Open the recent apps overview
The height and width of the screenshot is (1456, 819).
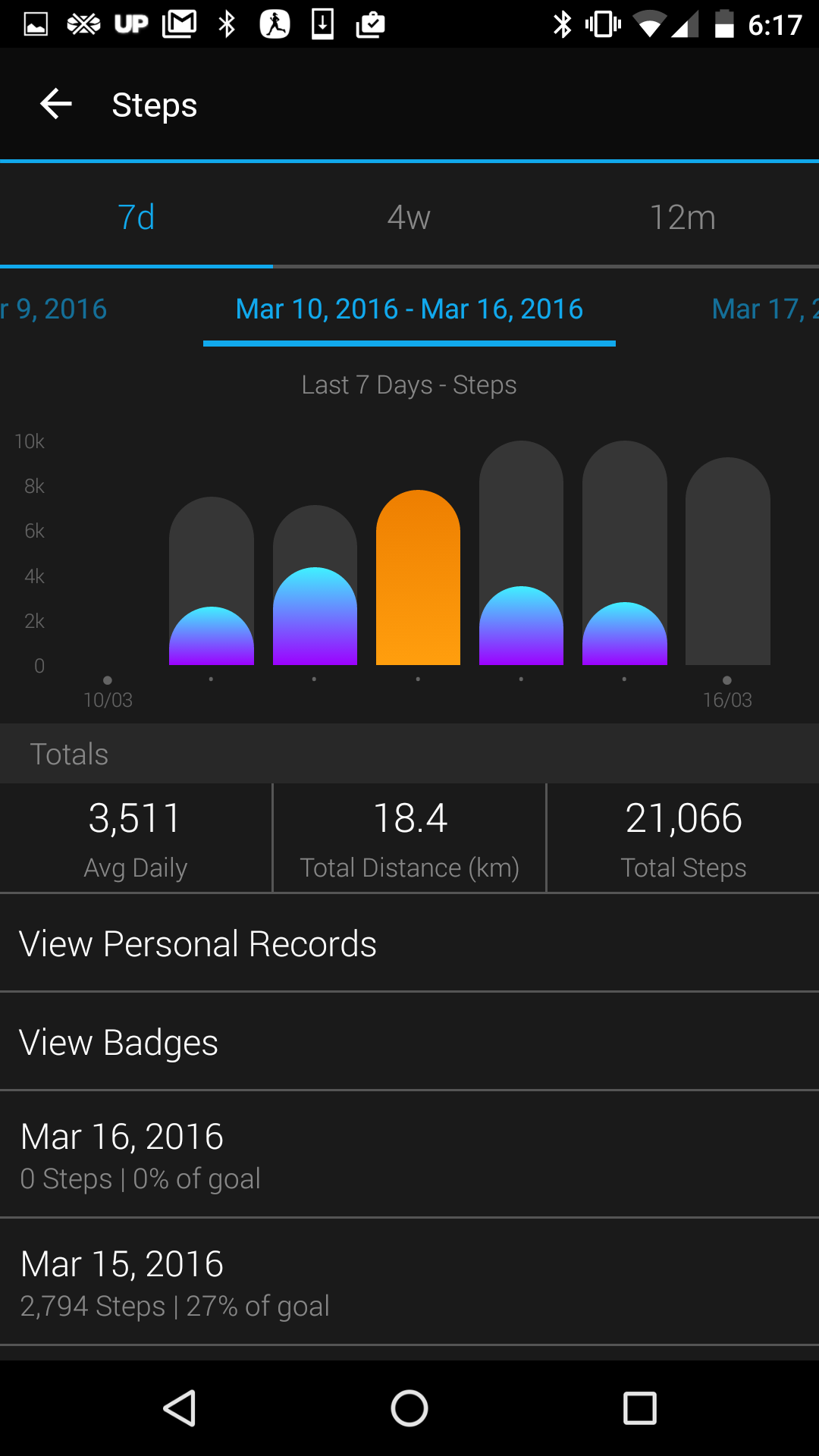pyautogui.click(x=639, y=1409)
